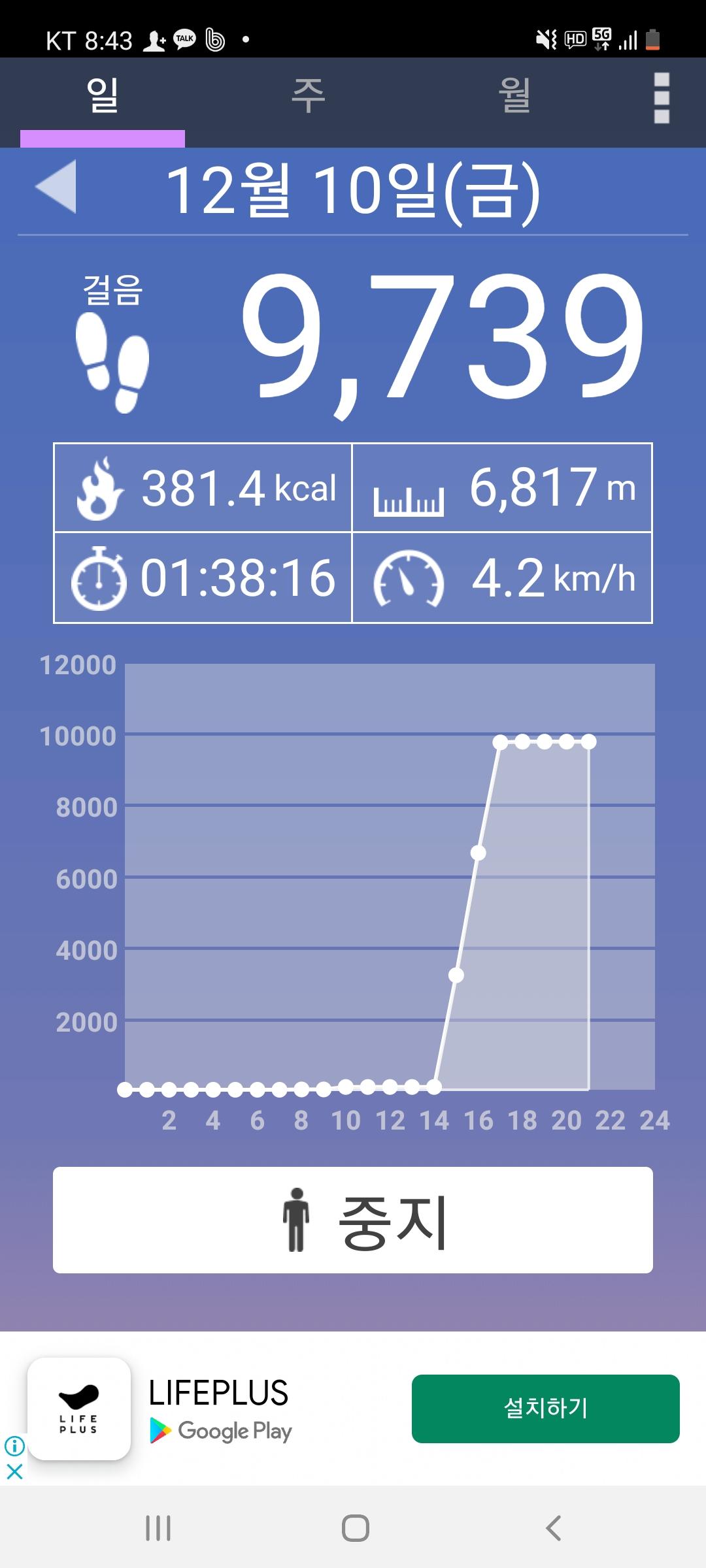Tap the 중지 button to stop tracking
The image size is (706, 1568).
353,1220
